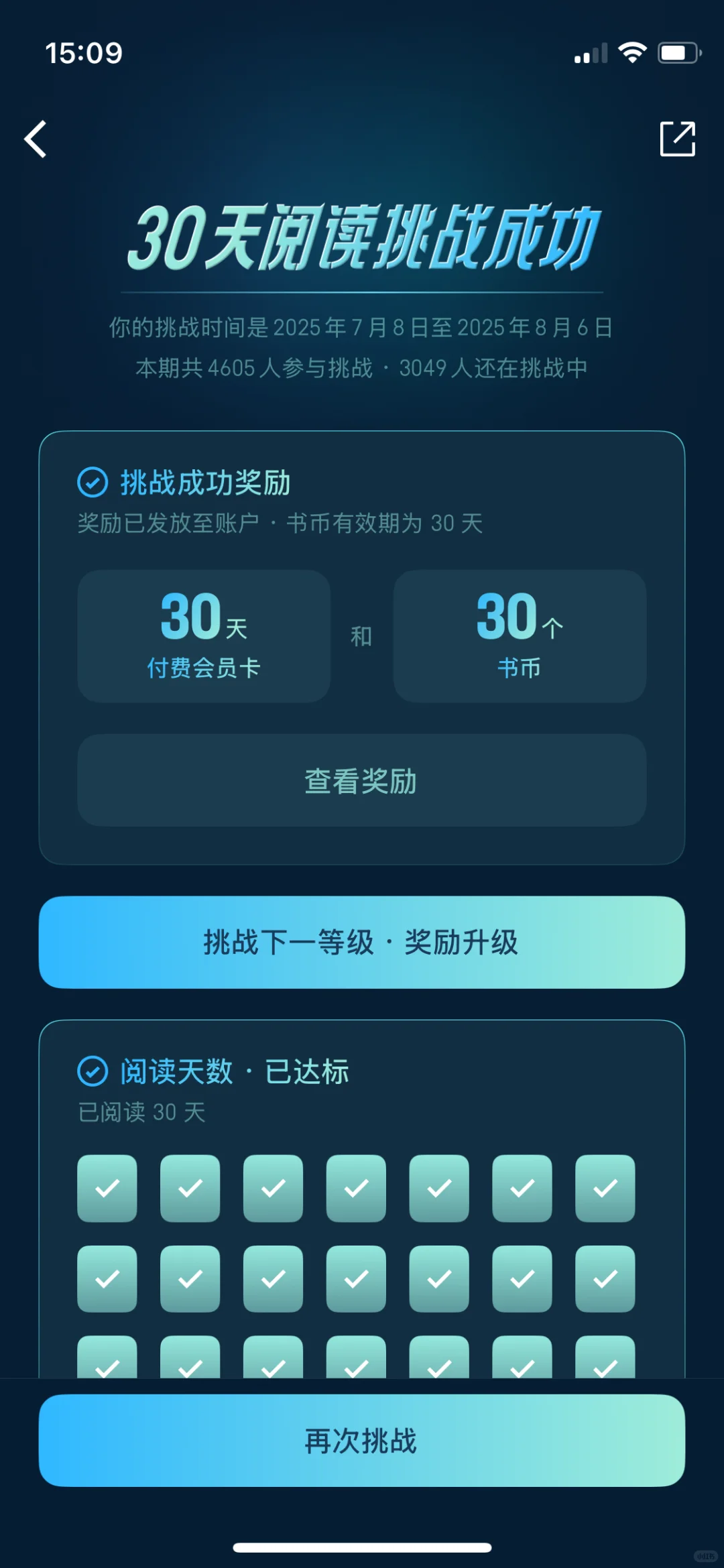Go back using the top-left arrow
Screen dimensions: 724x1568
36,139
